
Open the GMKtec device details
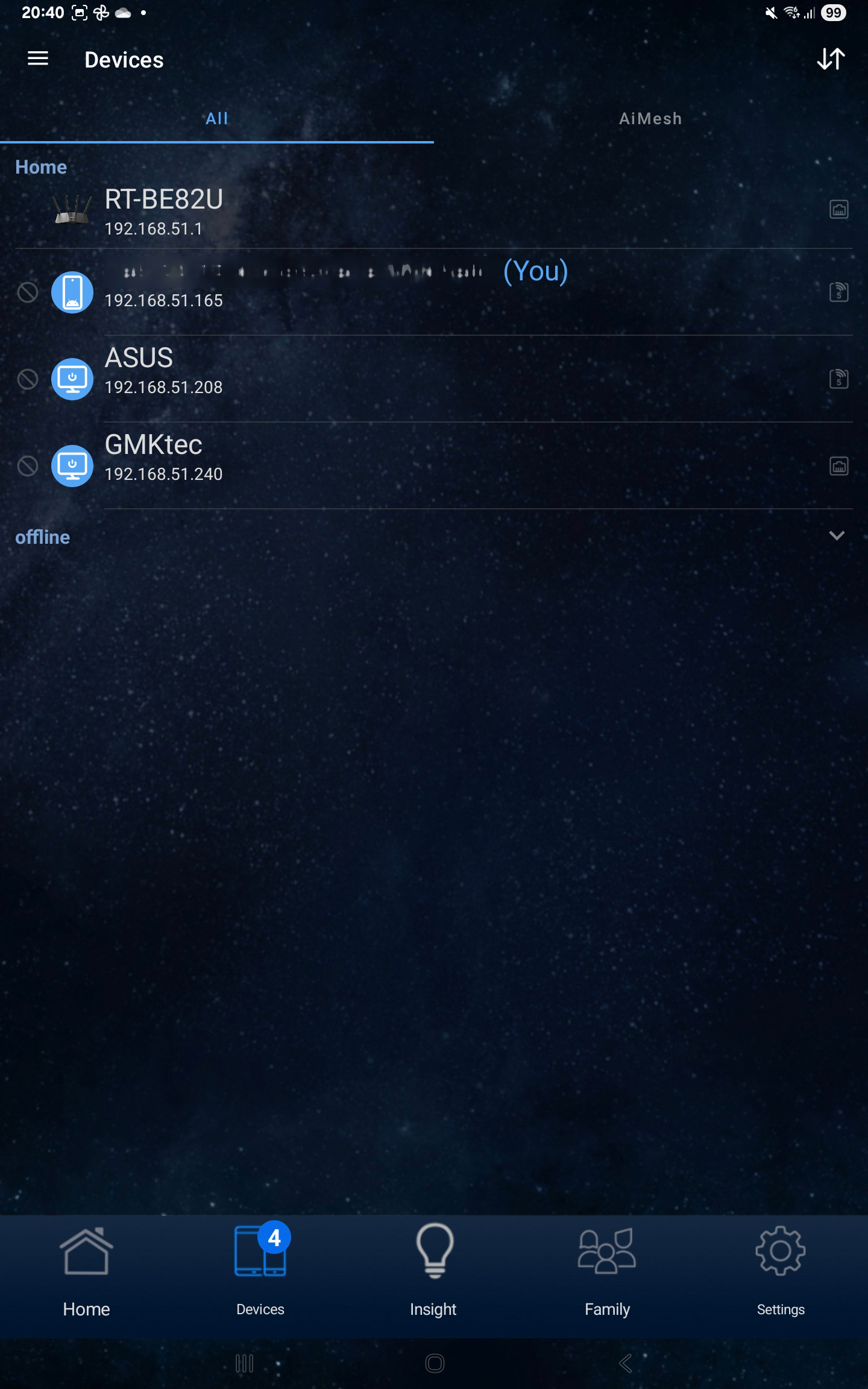163,457
